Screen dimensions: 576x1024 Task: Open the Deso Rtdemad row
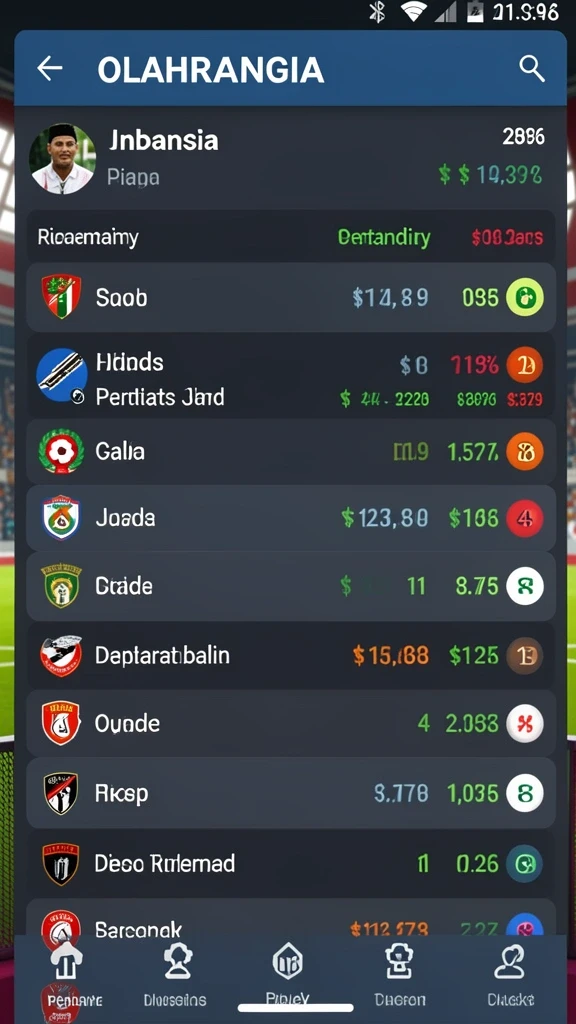[291, 863]
